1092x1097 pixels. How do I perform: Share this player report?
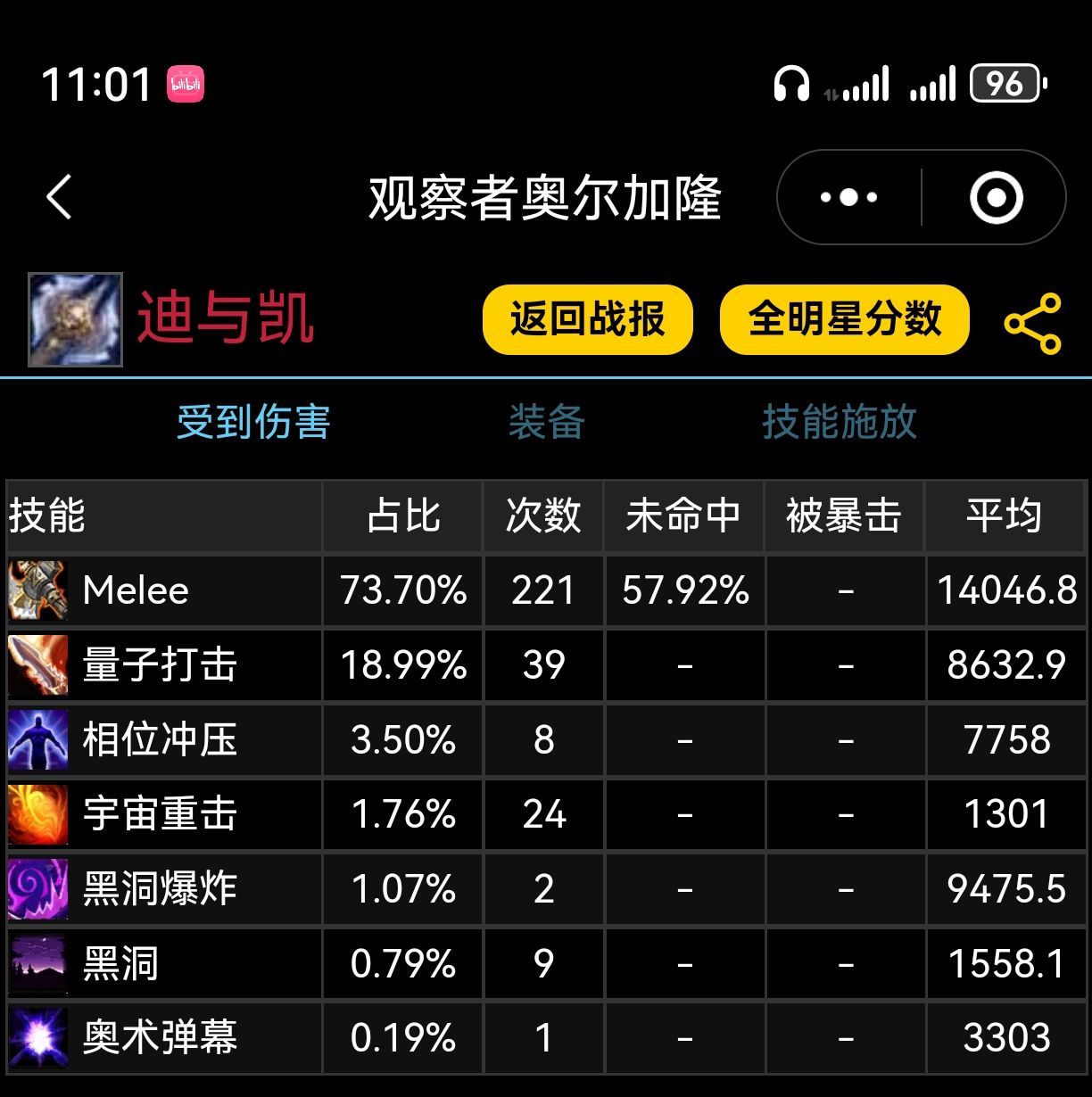pos(1033,323)
